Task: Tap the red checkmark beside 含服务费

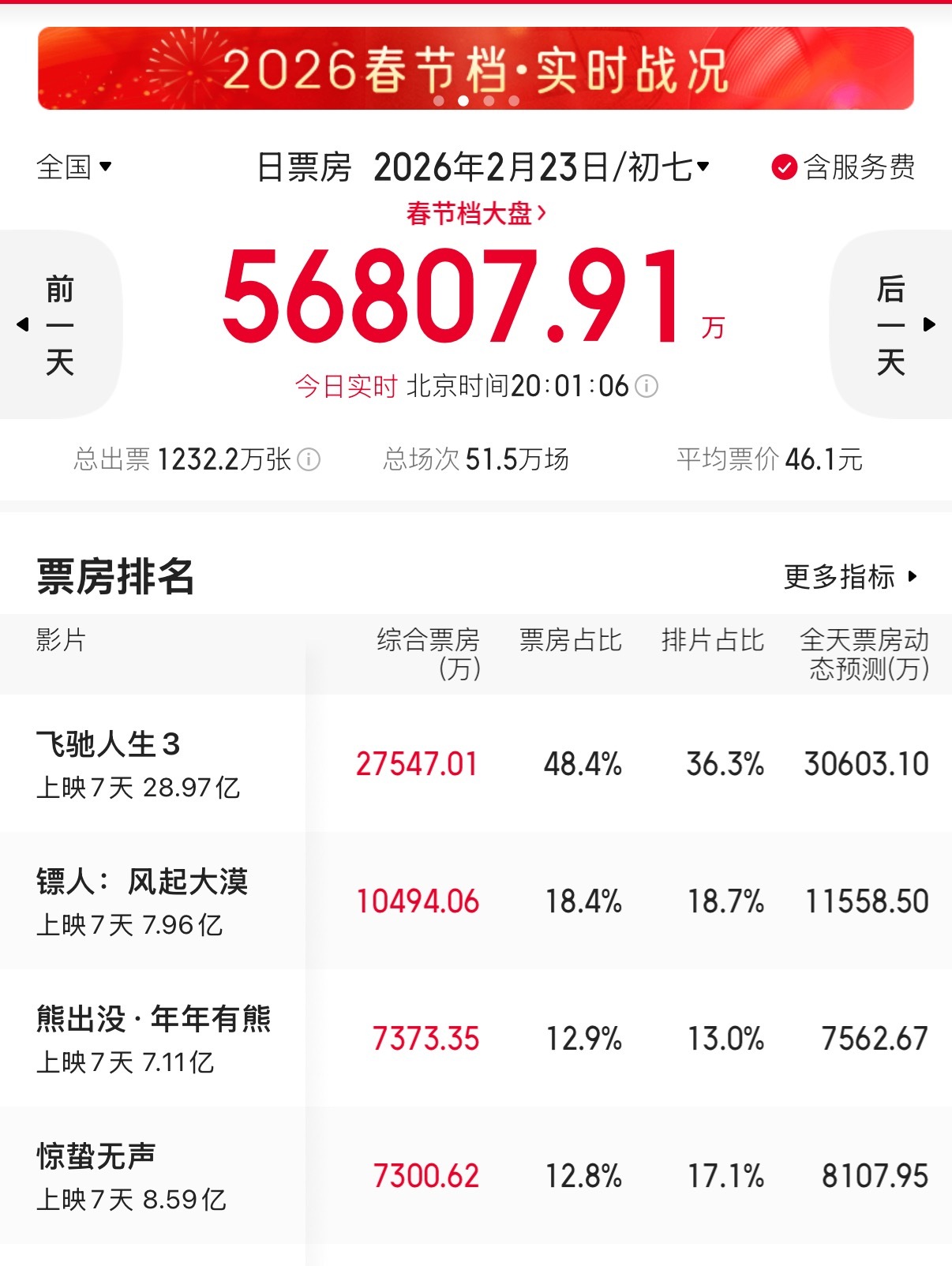Action: coord(785,167)
